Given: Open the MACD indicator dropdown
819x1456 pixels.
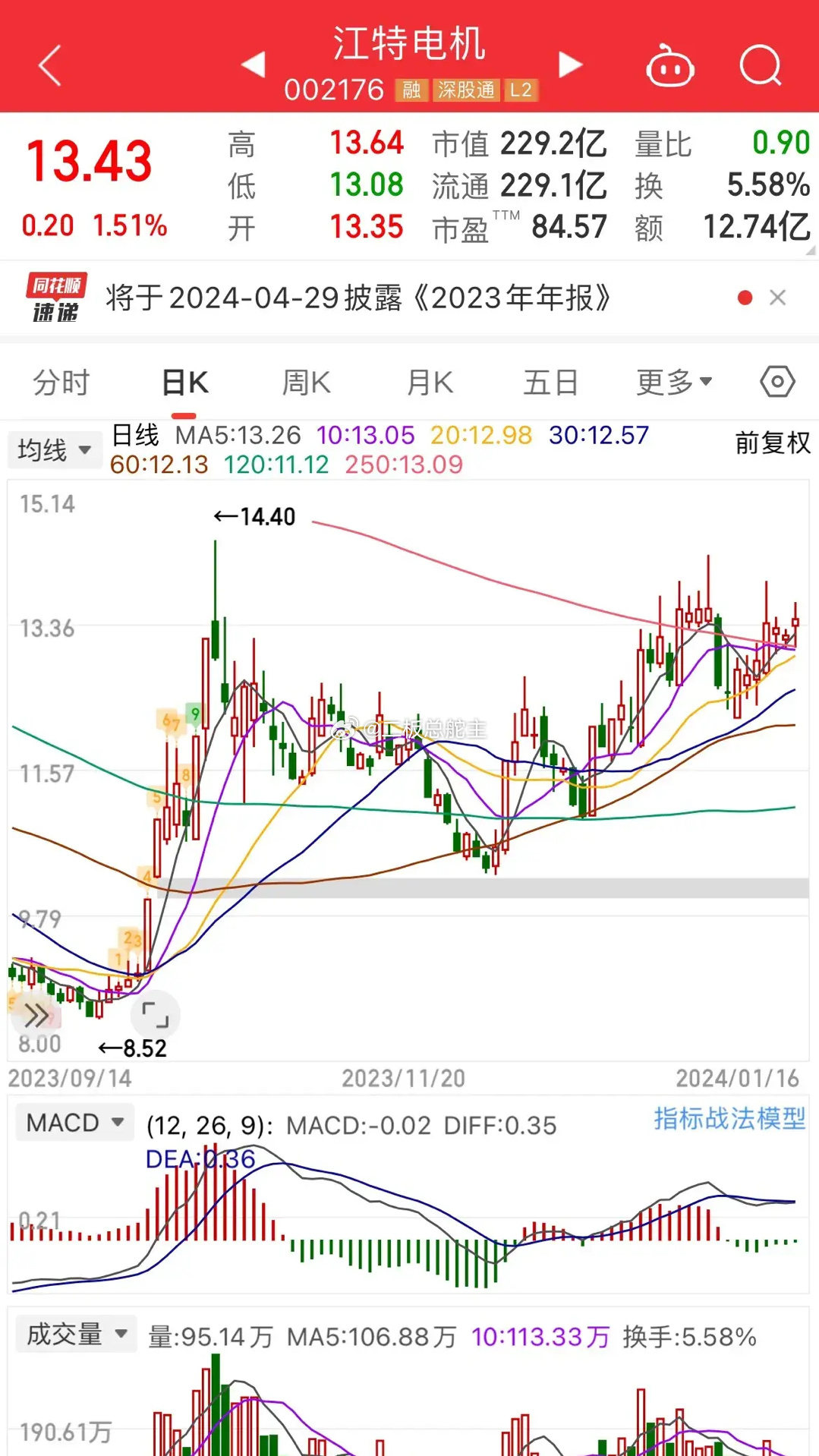Looking at the screenshot, I should pyautogui.click(x=74, y=1122).
